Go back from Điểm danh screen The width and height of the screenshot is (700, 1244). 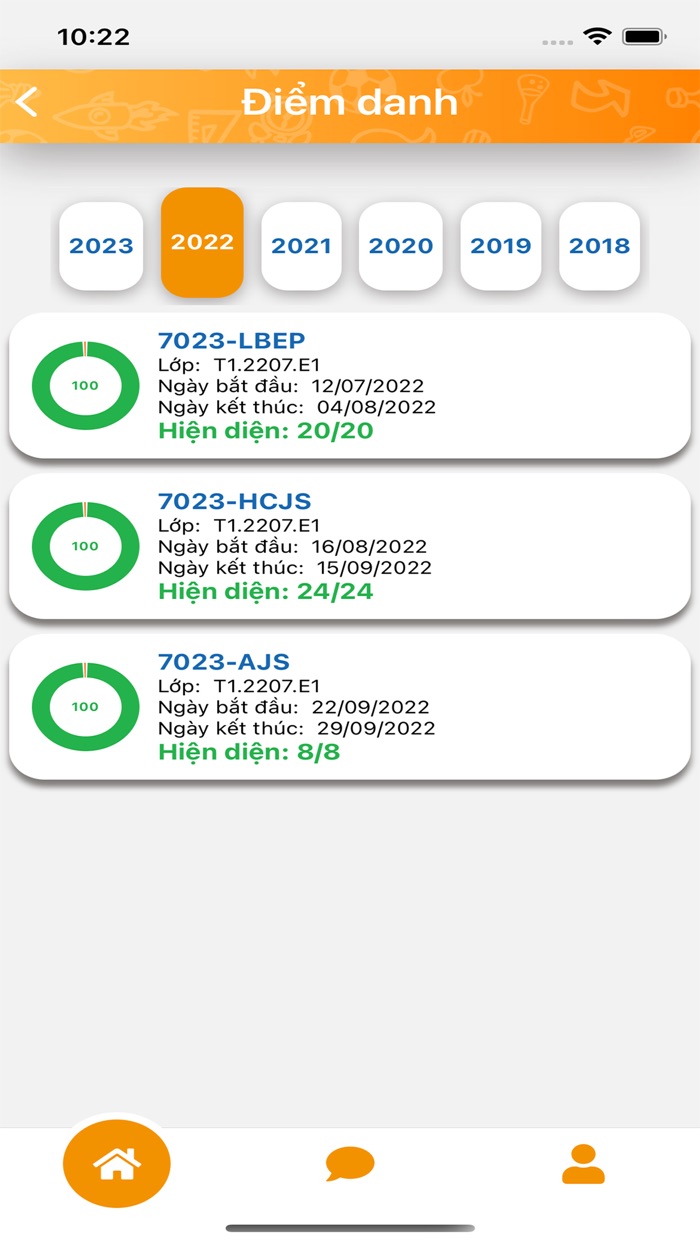click(x=27, y=102)
